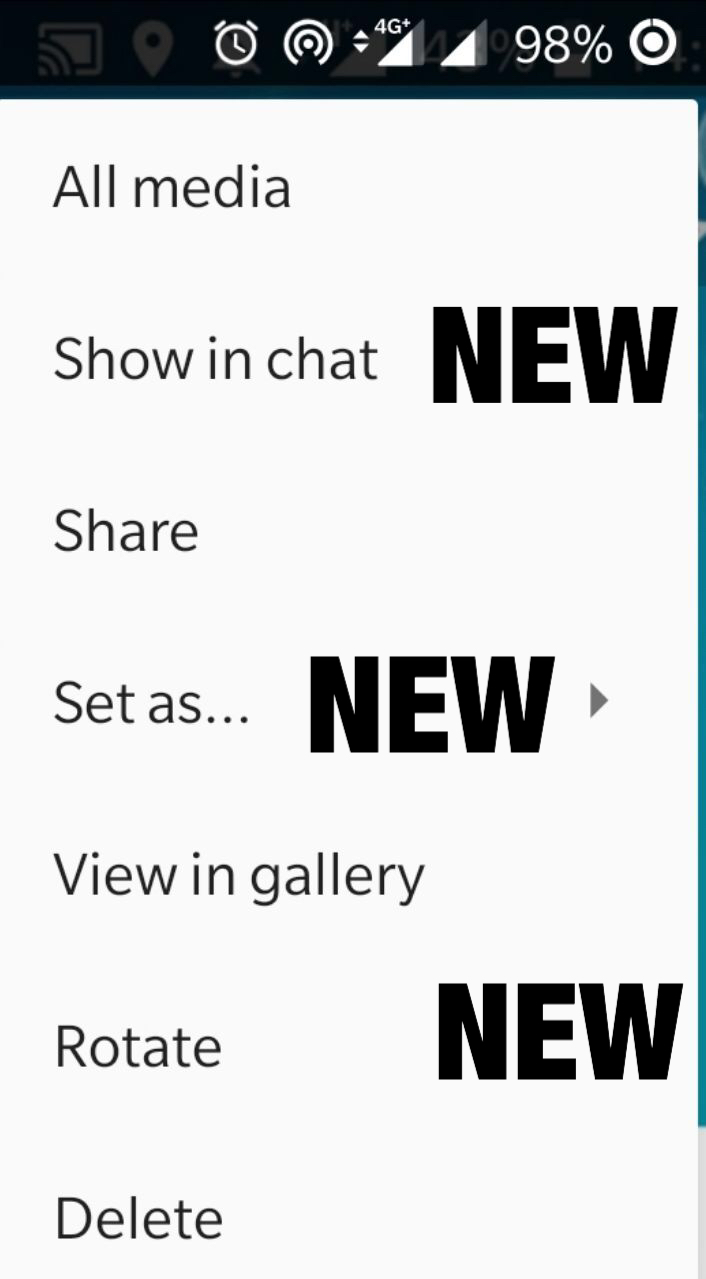706x1279 pixels.
Task: Expand the Set as… submenu
Action: tap(152, 703)
